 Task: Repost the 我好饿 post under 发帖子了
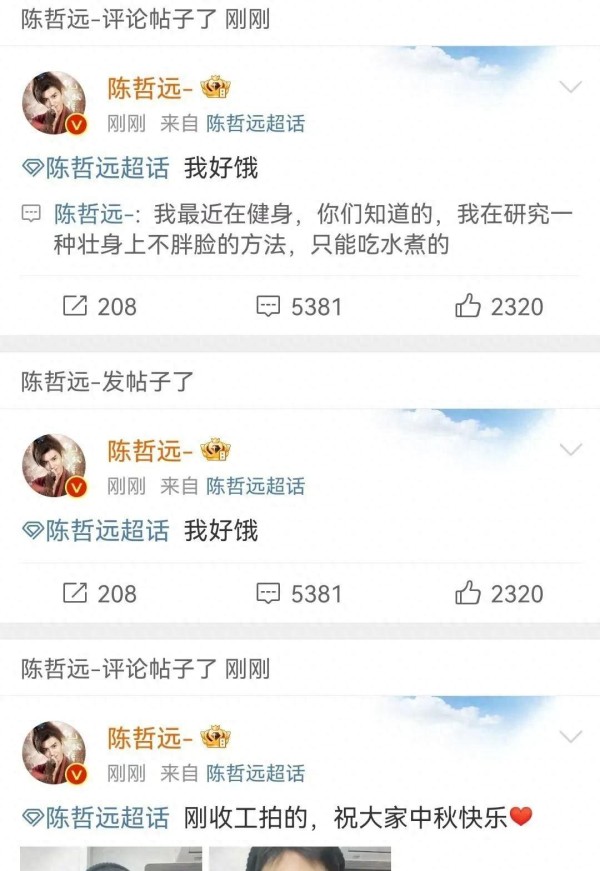(x=99, y=593)
